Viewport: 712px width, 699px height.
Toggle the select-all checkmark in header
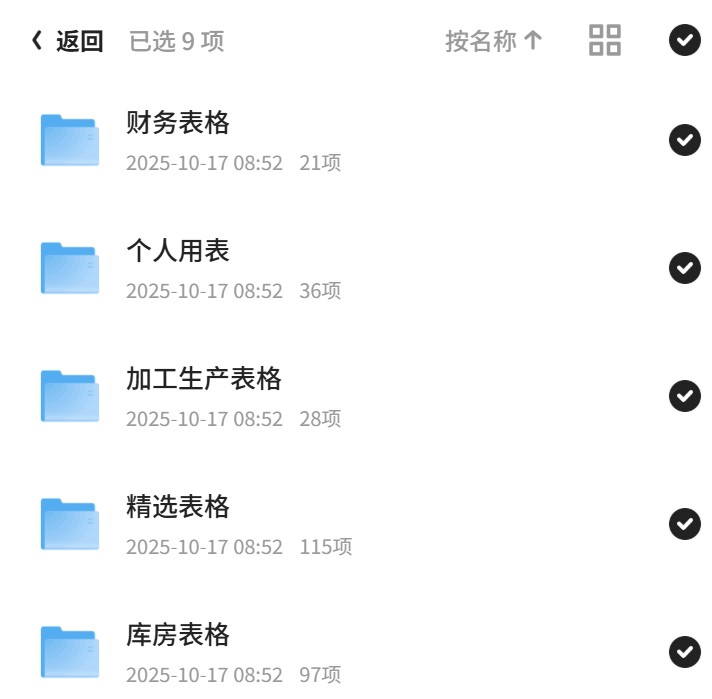tap(685, 40)
